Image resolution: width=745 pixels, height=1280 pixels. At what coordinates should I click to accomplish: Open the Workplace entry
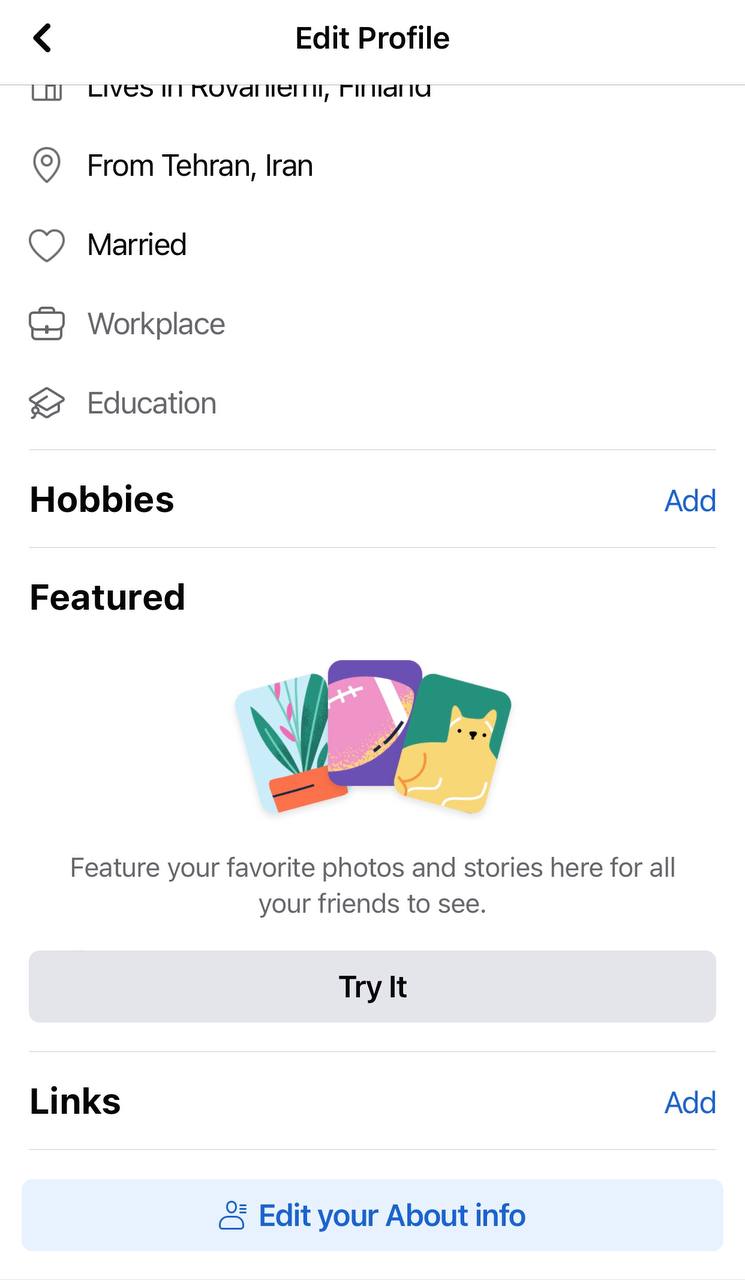[155, 324]
